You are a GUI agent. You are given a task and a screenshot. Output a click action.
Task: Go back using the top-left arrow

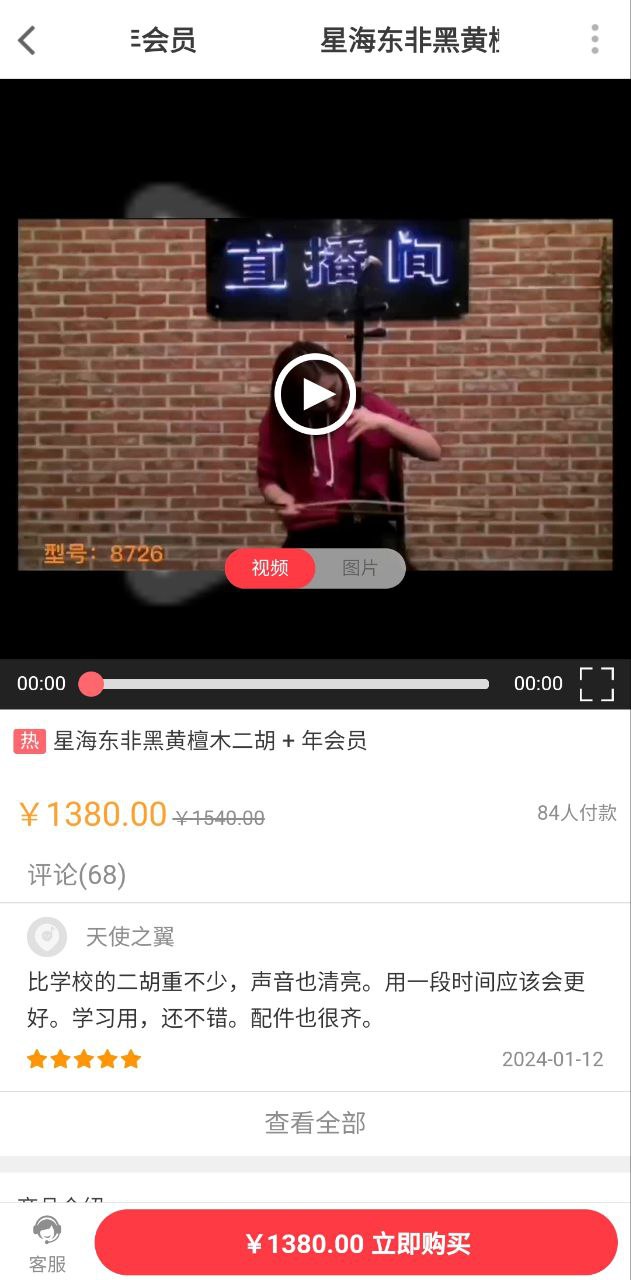pyautogui.click(x=27, y=40)
